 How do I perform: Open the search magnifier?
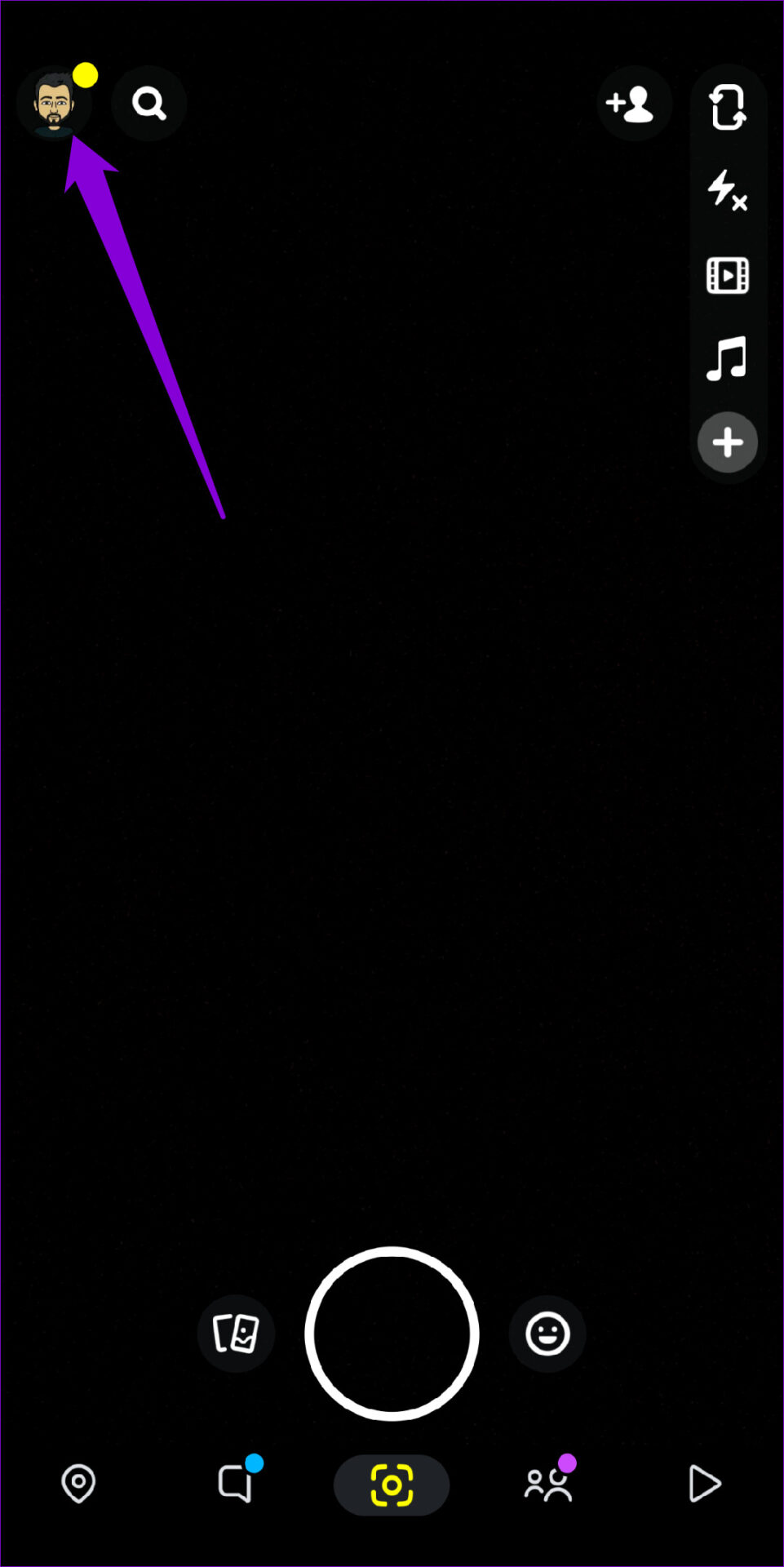pos(149,104)
